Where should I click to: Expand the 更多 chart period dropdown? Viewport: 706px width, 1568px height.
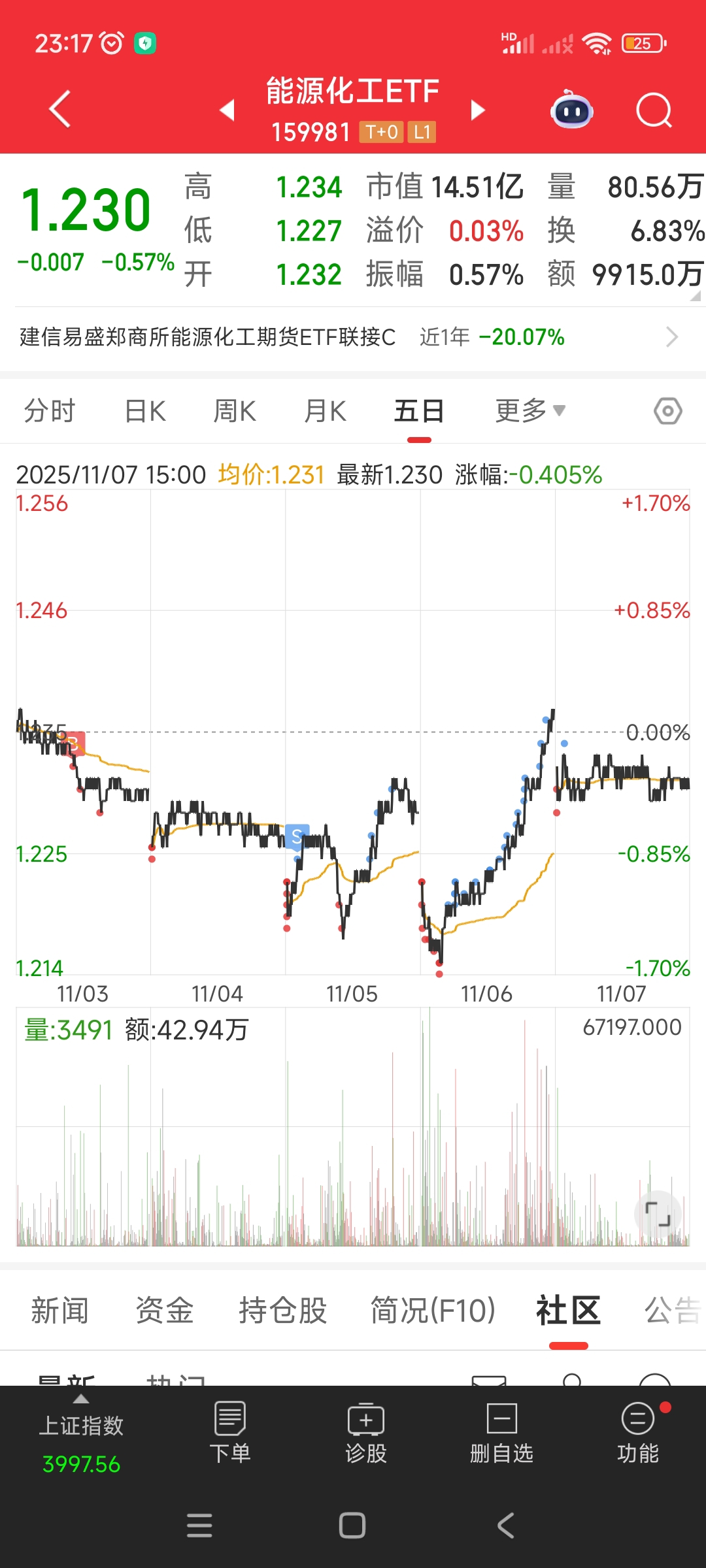pyautogui.click(x=530, y=411)
